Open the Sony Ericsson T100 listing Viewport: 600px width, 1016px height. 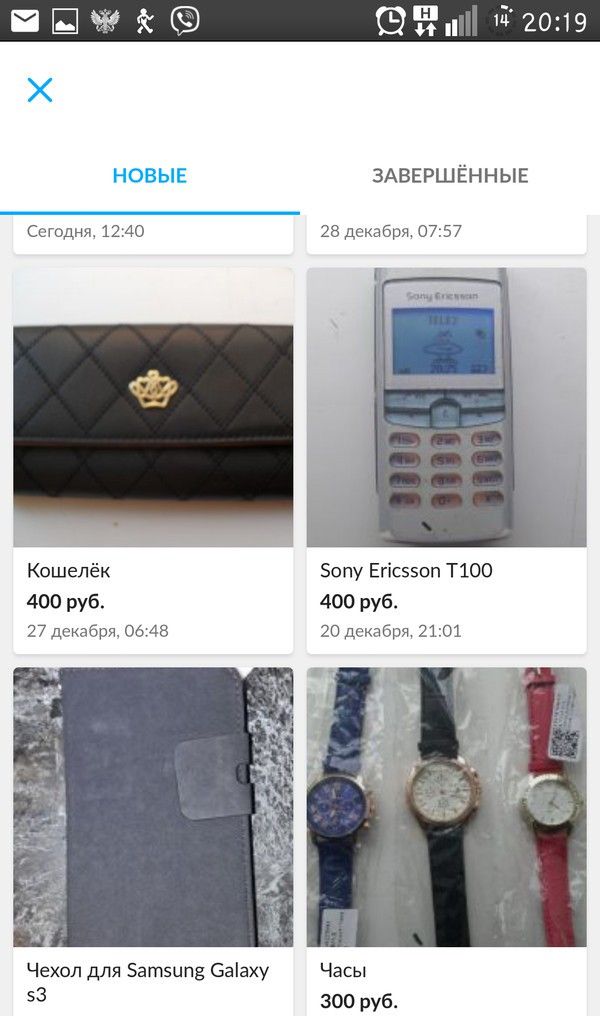tap(446, 460)
